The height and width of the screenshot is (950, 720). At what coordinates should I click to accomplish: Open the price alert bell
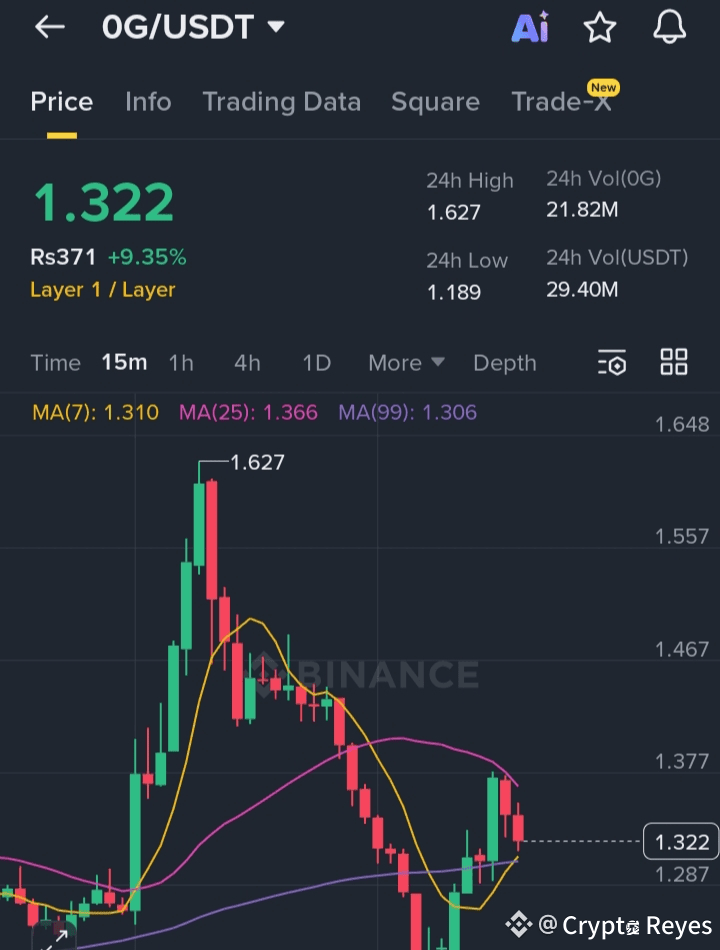click(x=669, y=27)
